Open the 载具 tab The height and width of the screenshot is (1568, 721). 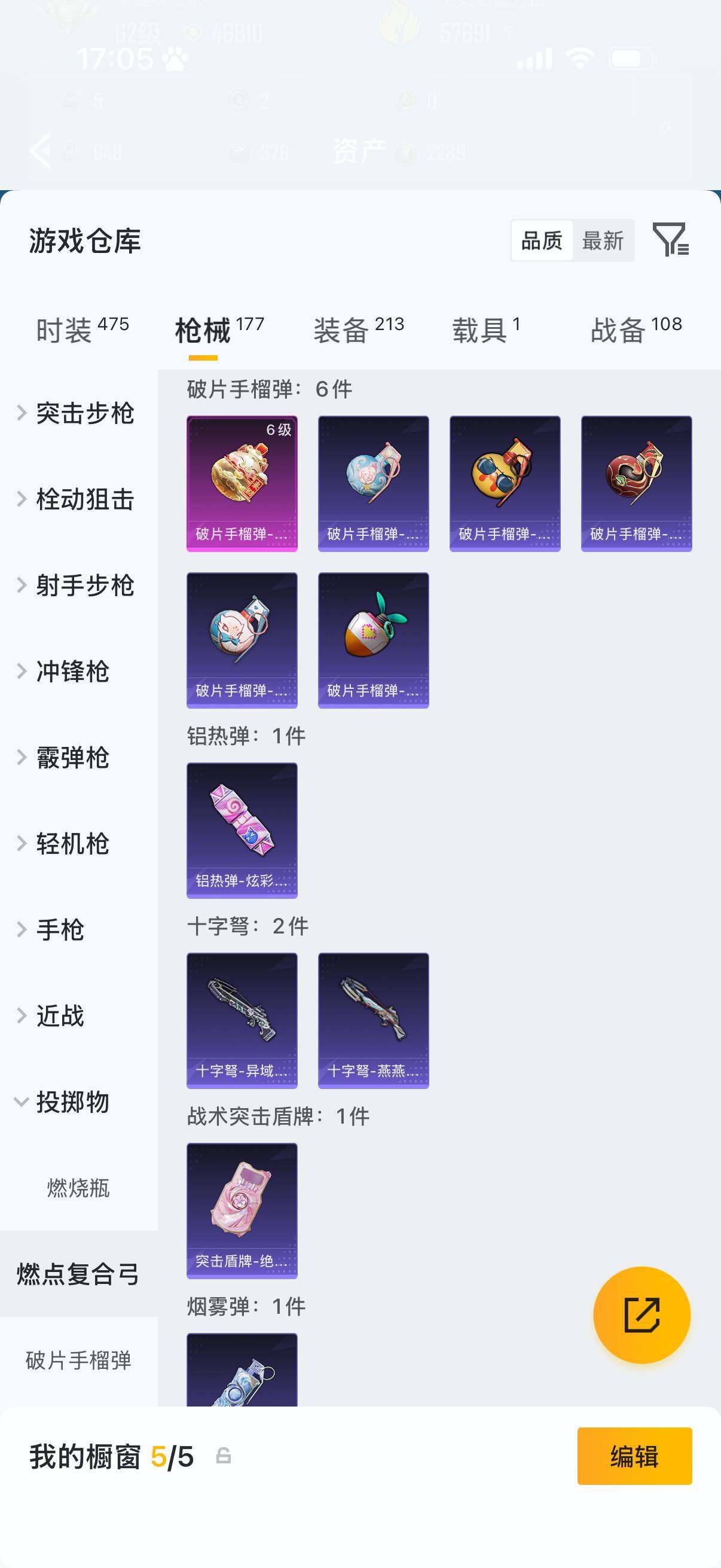pos(485,331)
